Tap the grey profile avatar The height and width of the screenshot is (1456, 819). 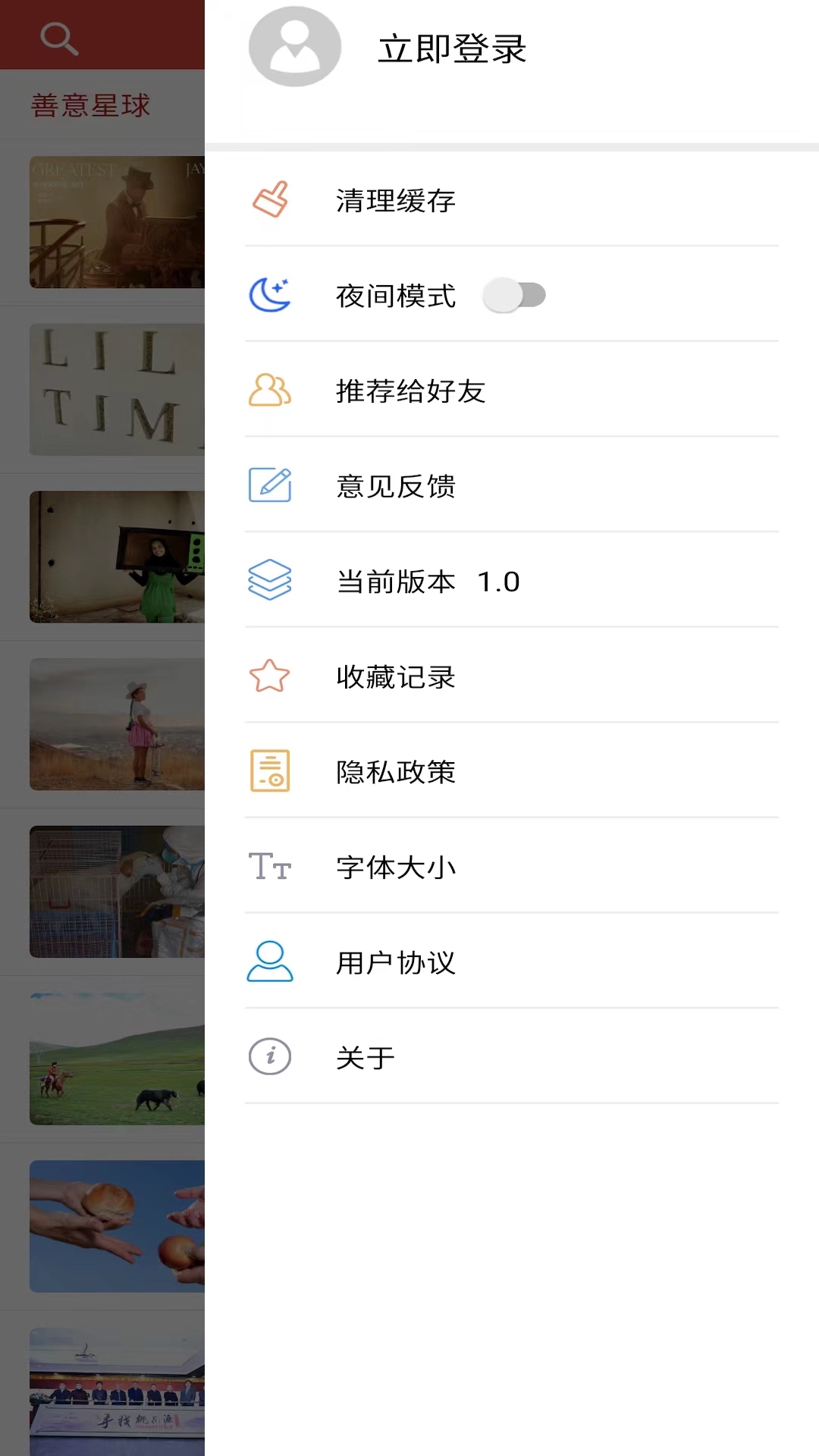tap(295, 47)
